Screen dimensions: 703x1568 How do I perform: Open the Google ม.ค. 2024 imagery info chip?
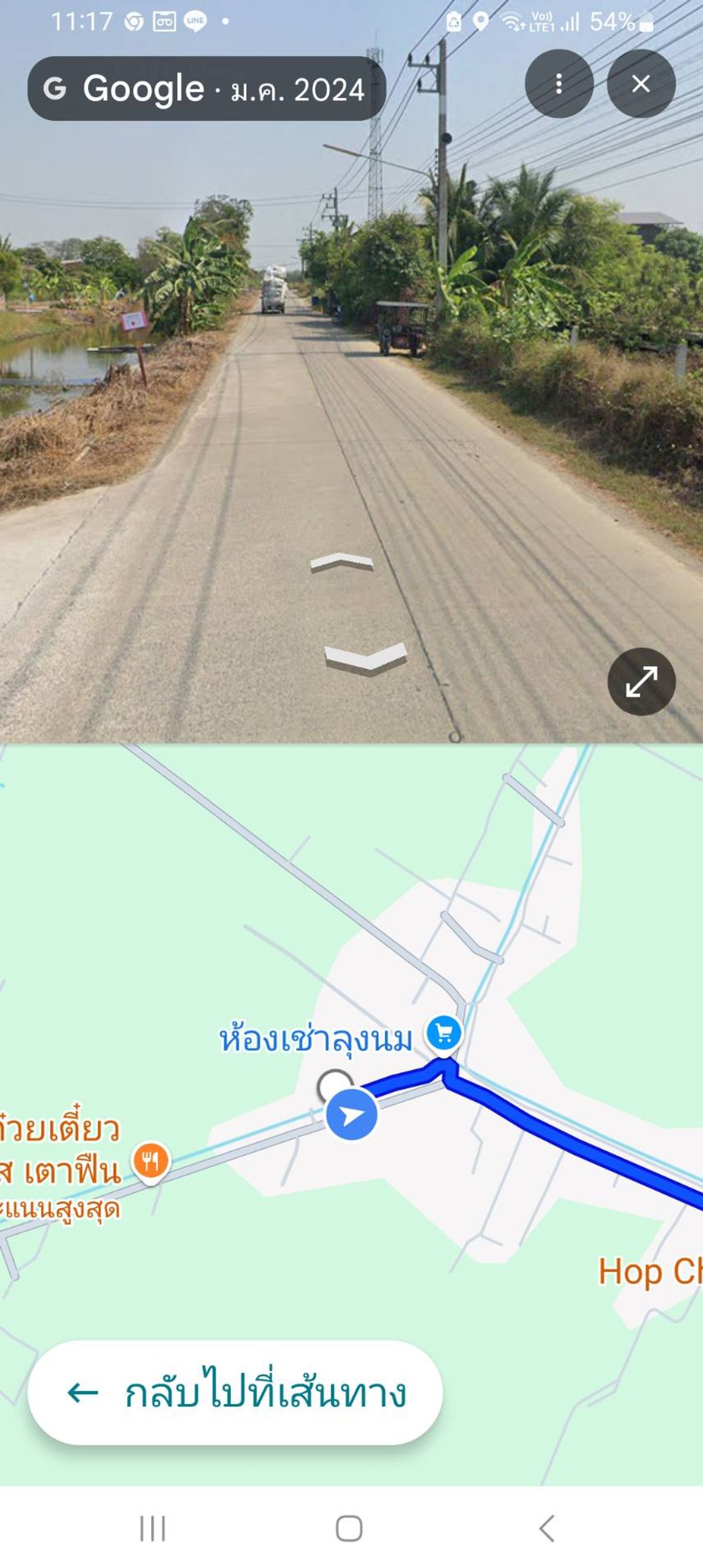(206, 89)
